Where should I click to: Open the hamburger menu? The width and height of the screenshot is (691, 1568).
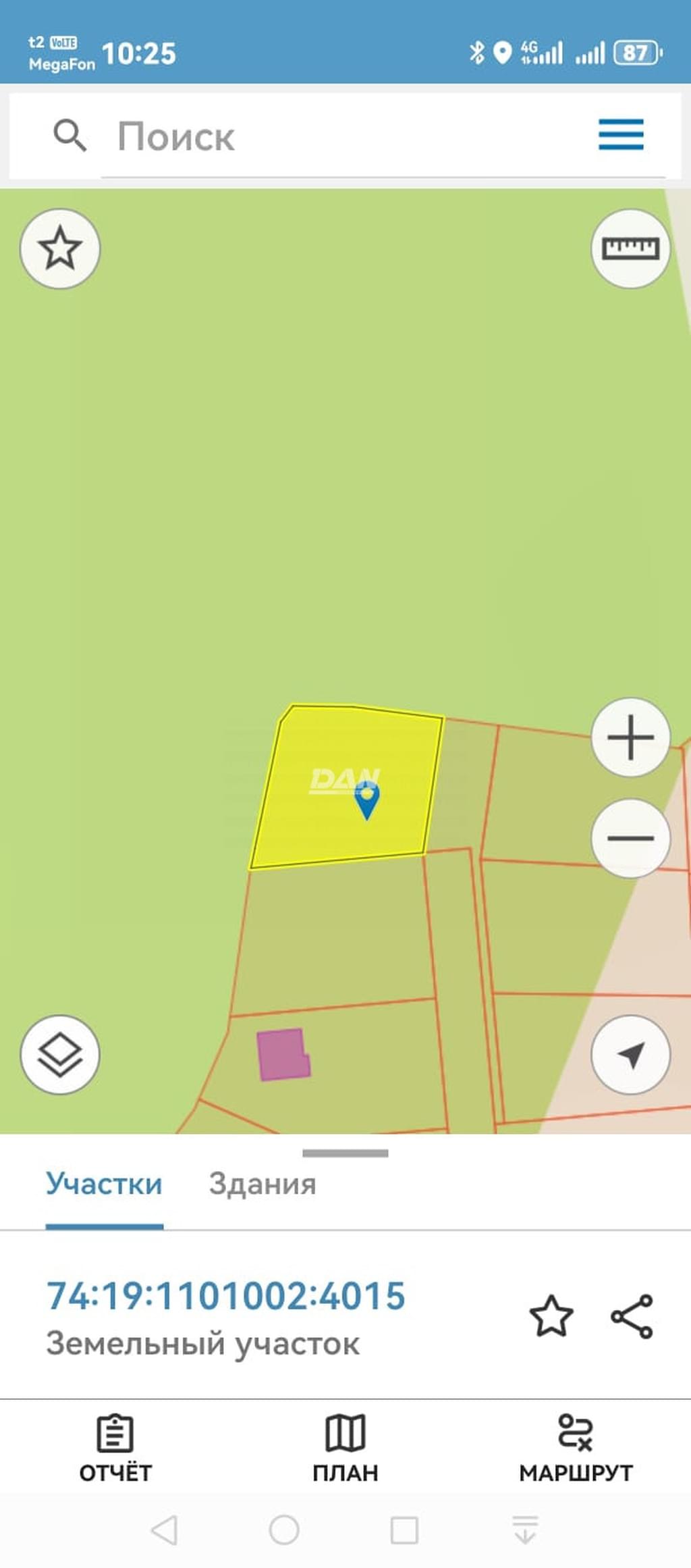(621, 134)
